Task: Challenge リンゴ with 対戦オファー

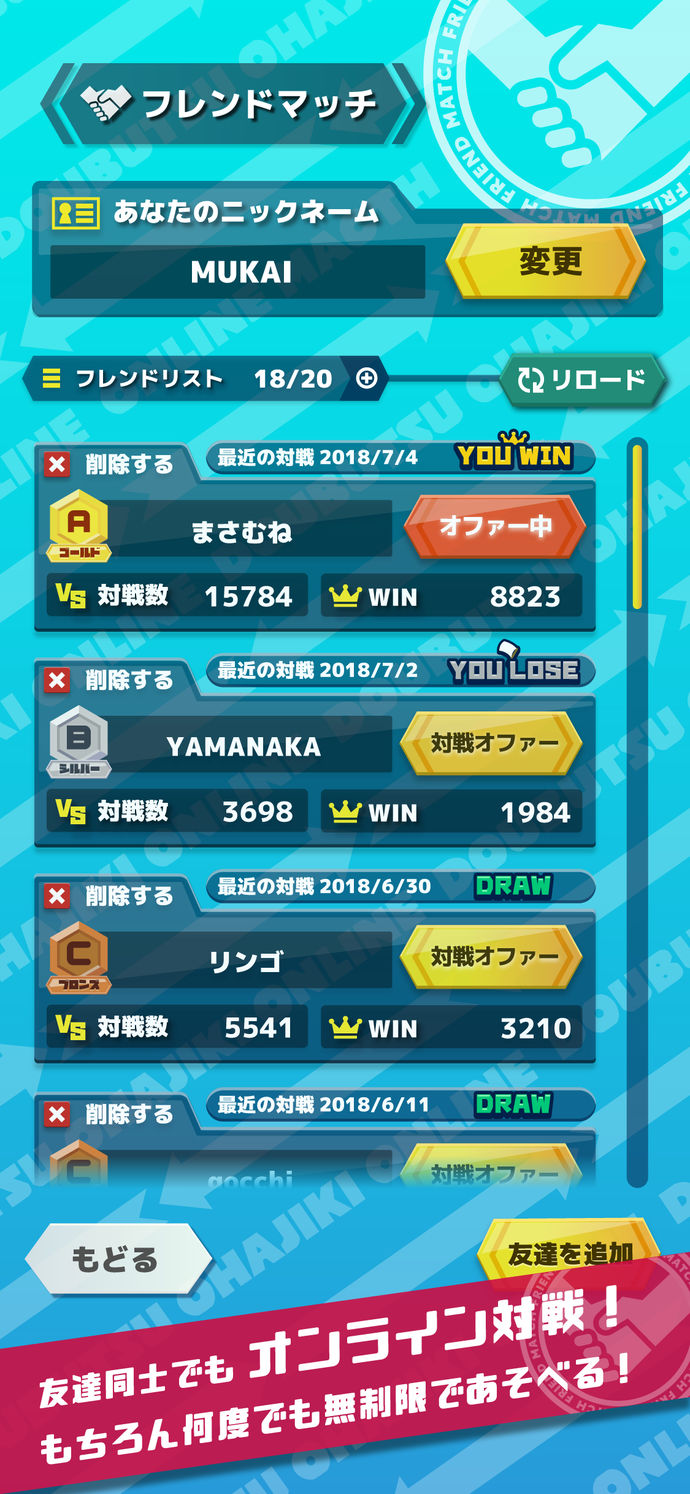Action: (x=492, y=958)
